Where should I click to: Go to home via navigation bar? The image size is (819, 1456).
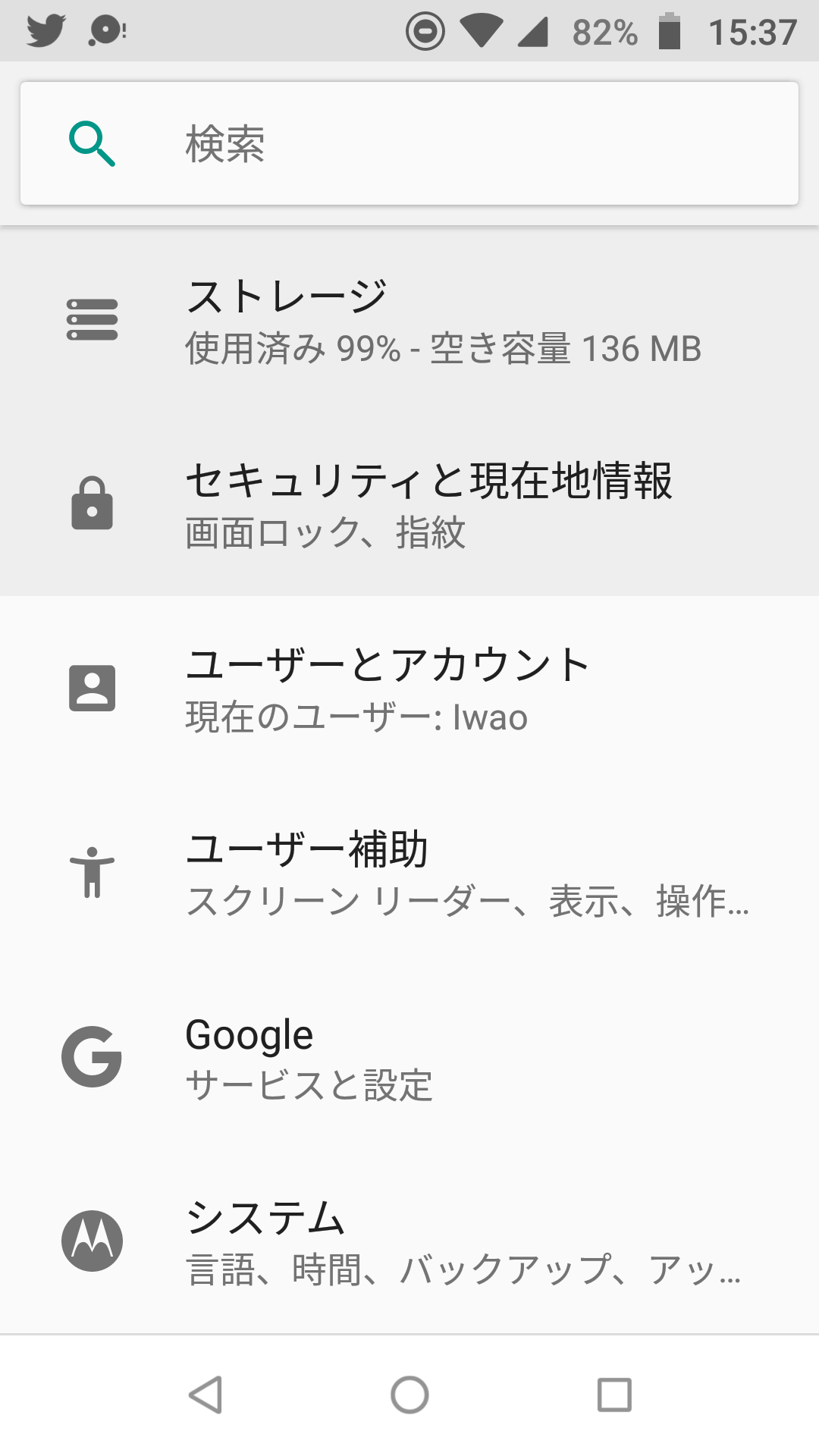(x=409, y=1395)
